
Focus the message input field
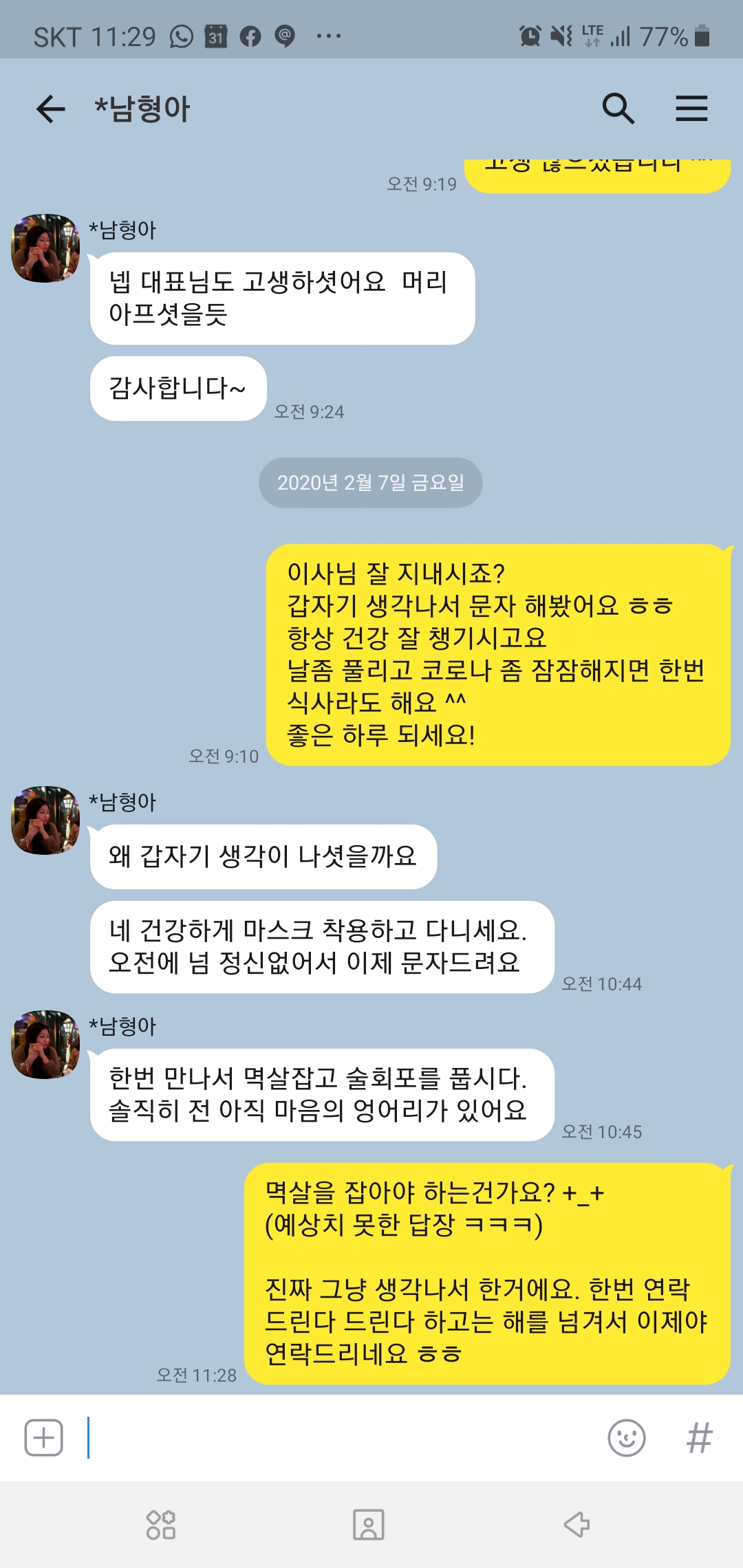(344, 1437)
